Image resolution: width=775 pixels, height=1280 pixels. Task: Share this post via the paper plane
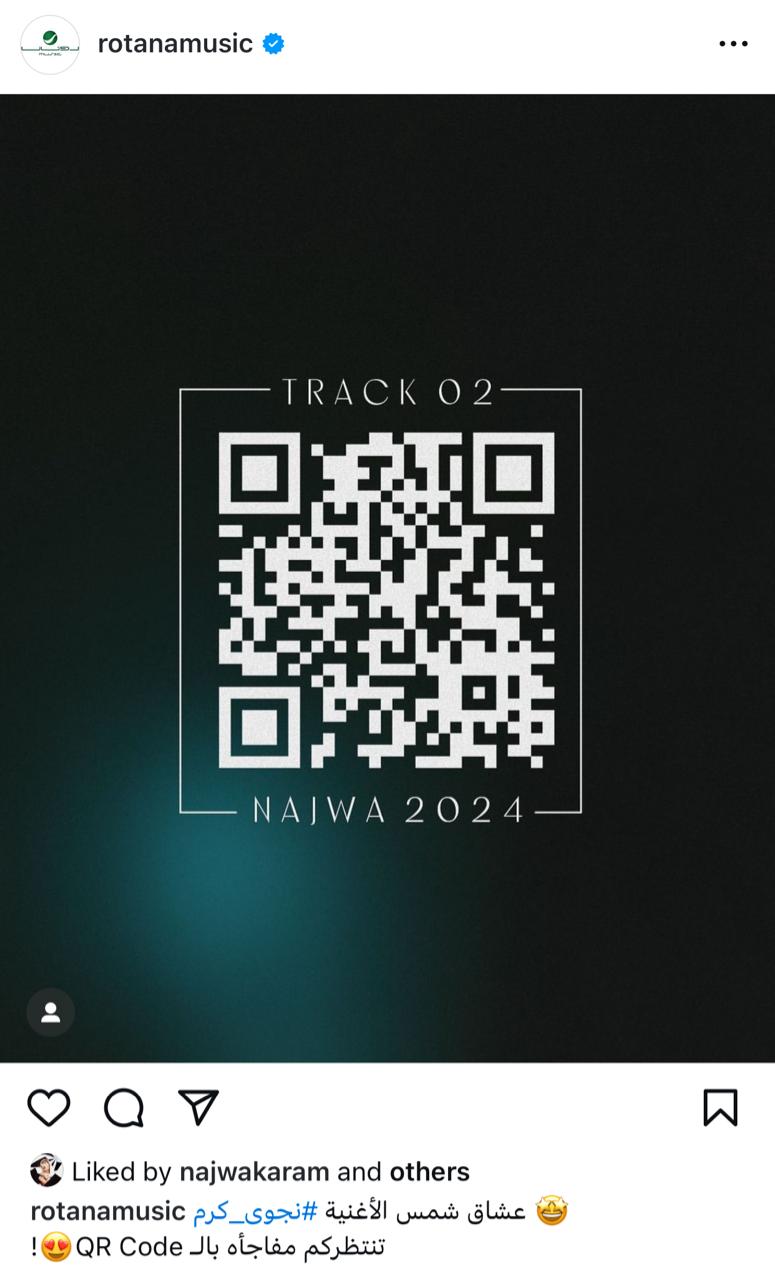(x=198, y=1107)
